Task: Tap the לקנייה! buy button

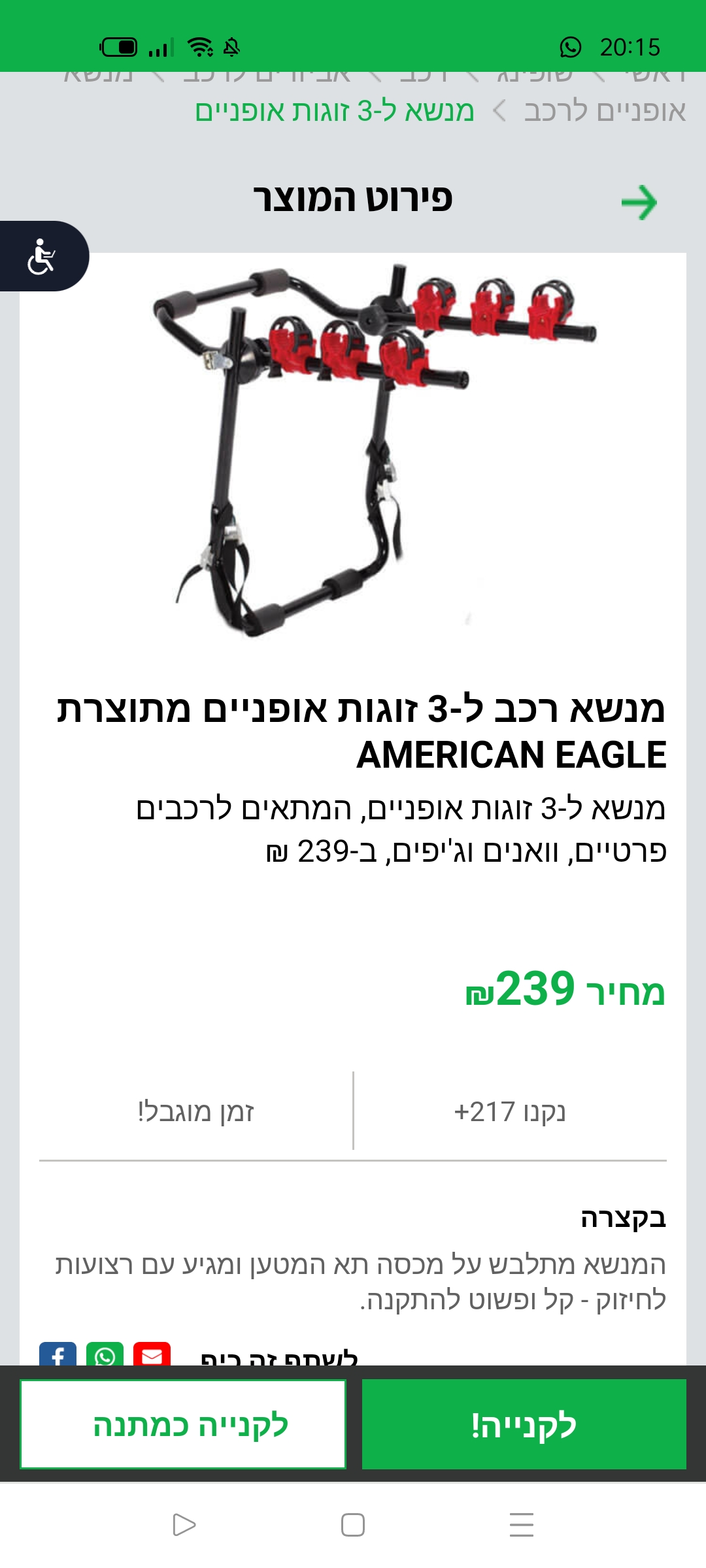Action: pos(524,1424)
